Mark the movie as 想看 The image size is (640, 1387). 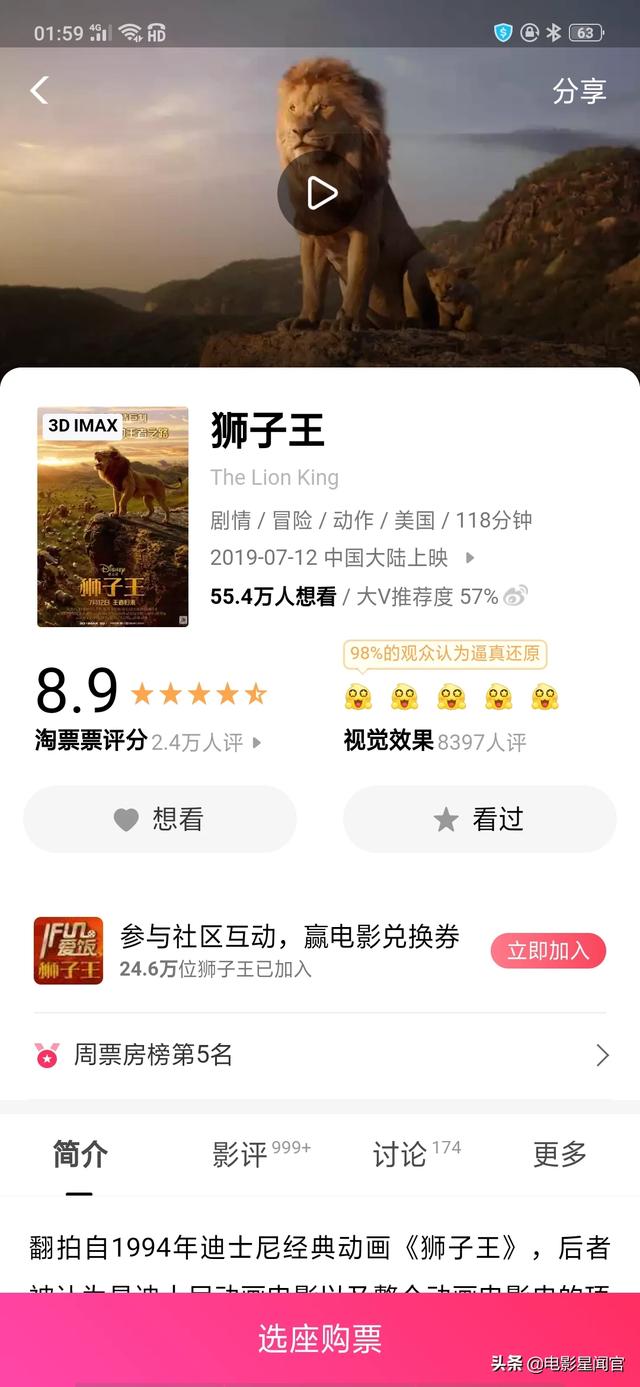pyautogui.click(x=160, y=819)
